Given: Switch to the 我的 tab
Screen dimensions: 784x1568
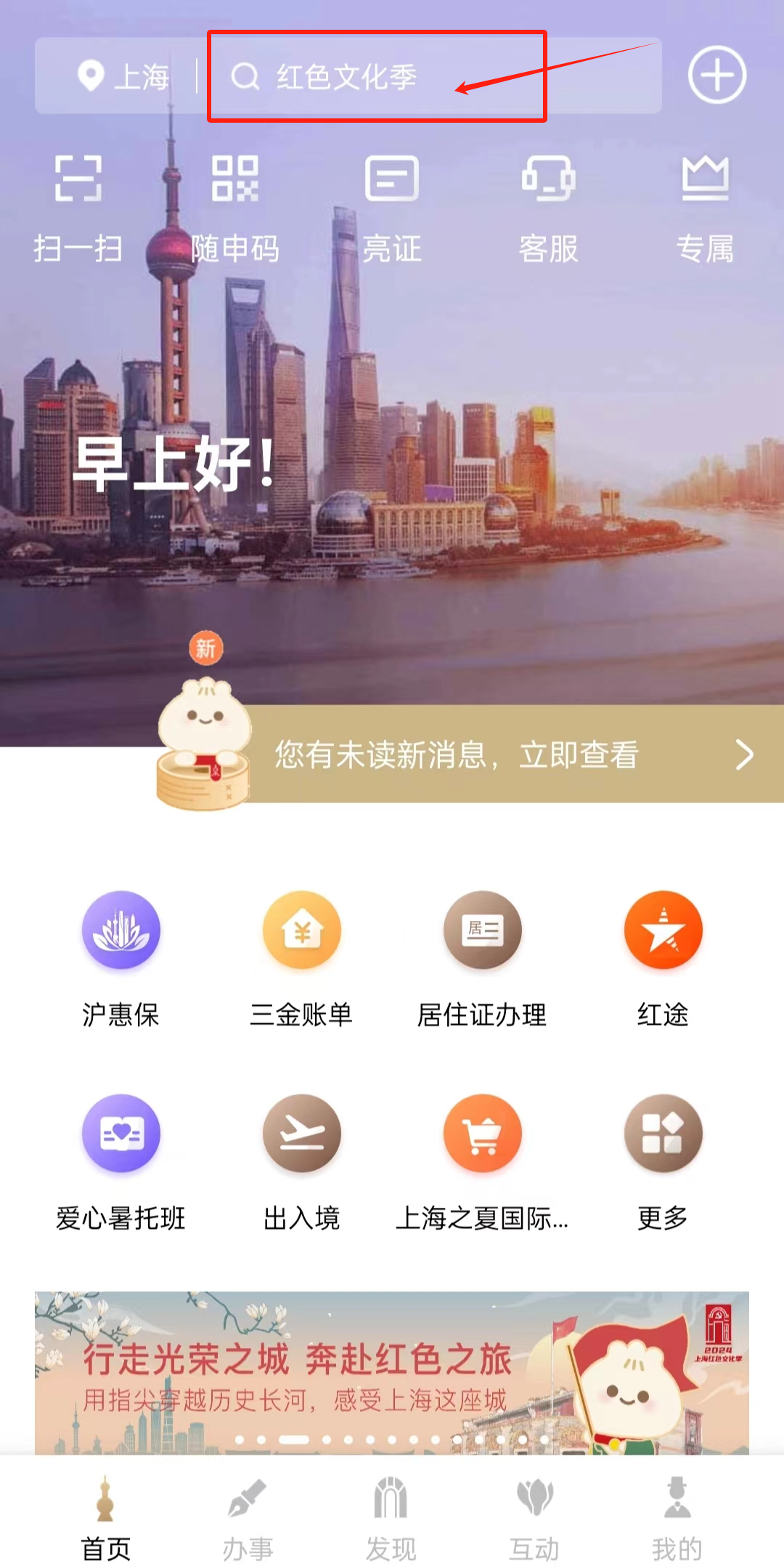Looking at the screenshot, I should 677,1519.
